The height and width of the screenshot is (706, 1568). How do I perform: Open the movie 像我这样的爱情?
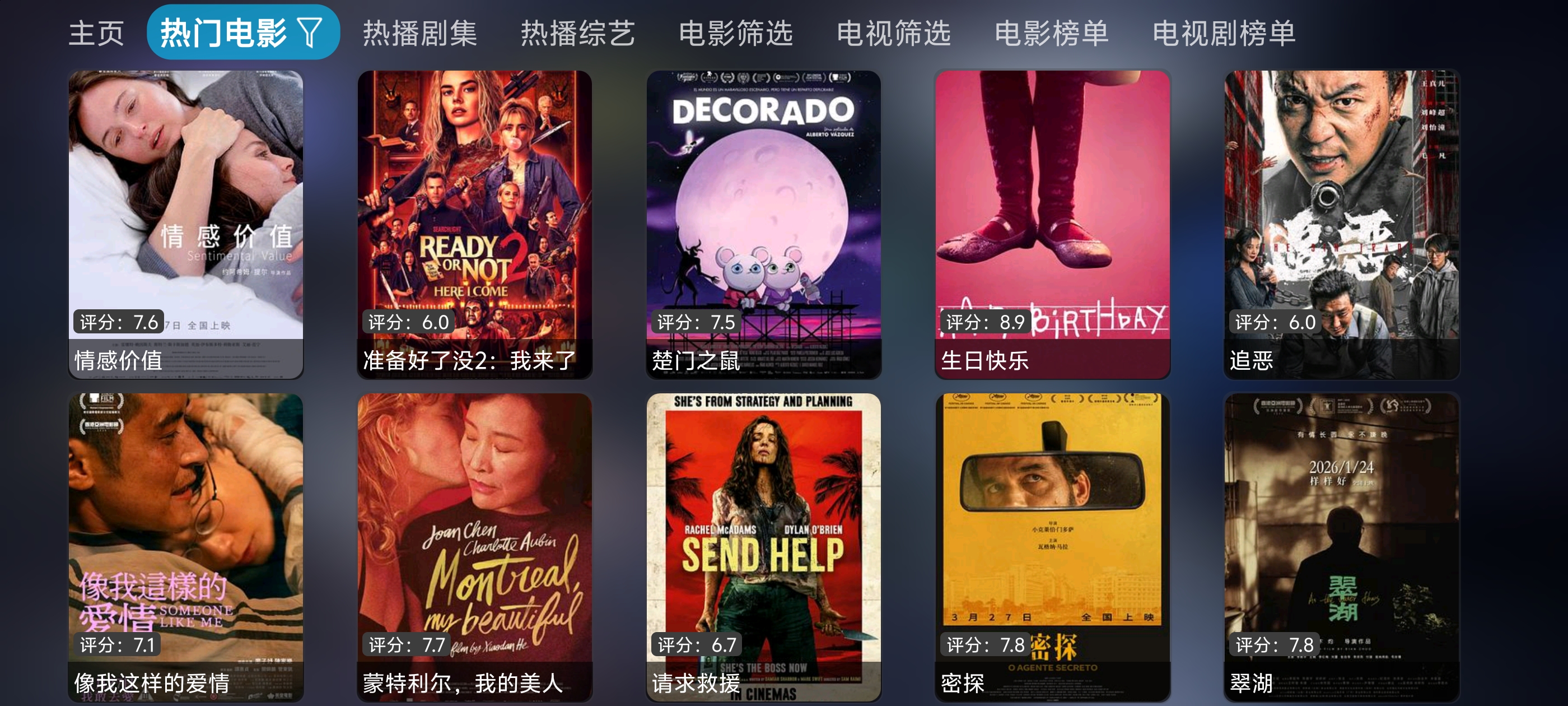186,547
